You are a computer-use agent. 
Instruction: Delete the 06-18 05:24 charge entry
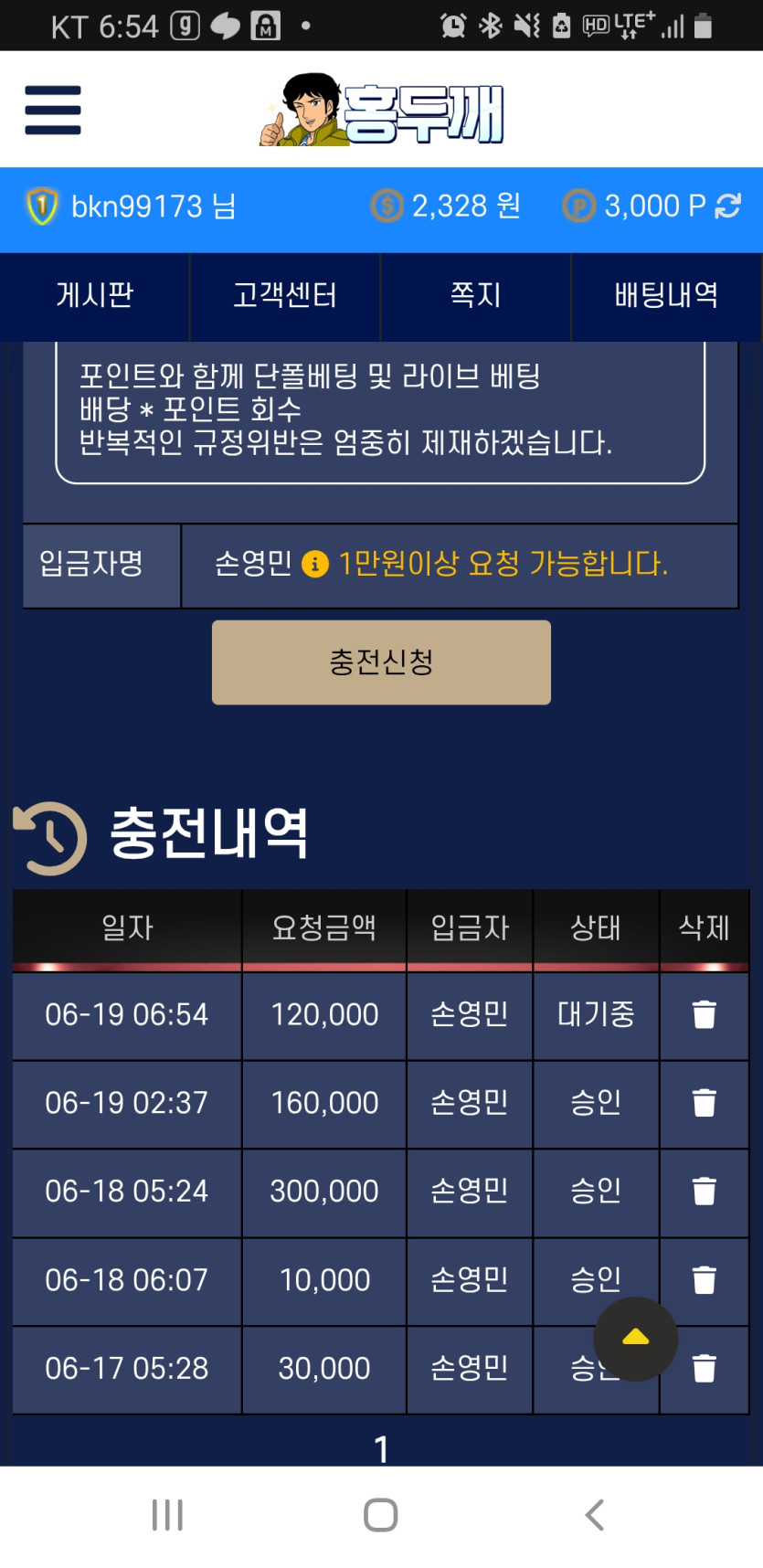(x=704, y=1192)
